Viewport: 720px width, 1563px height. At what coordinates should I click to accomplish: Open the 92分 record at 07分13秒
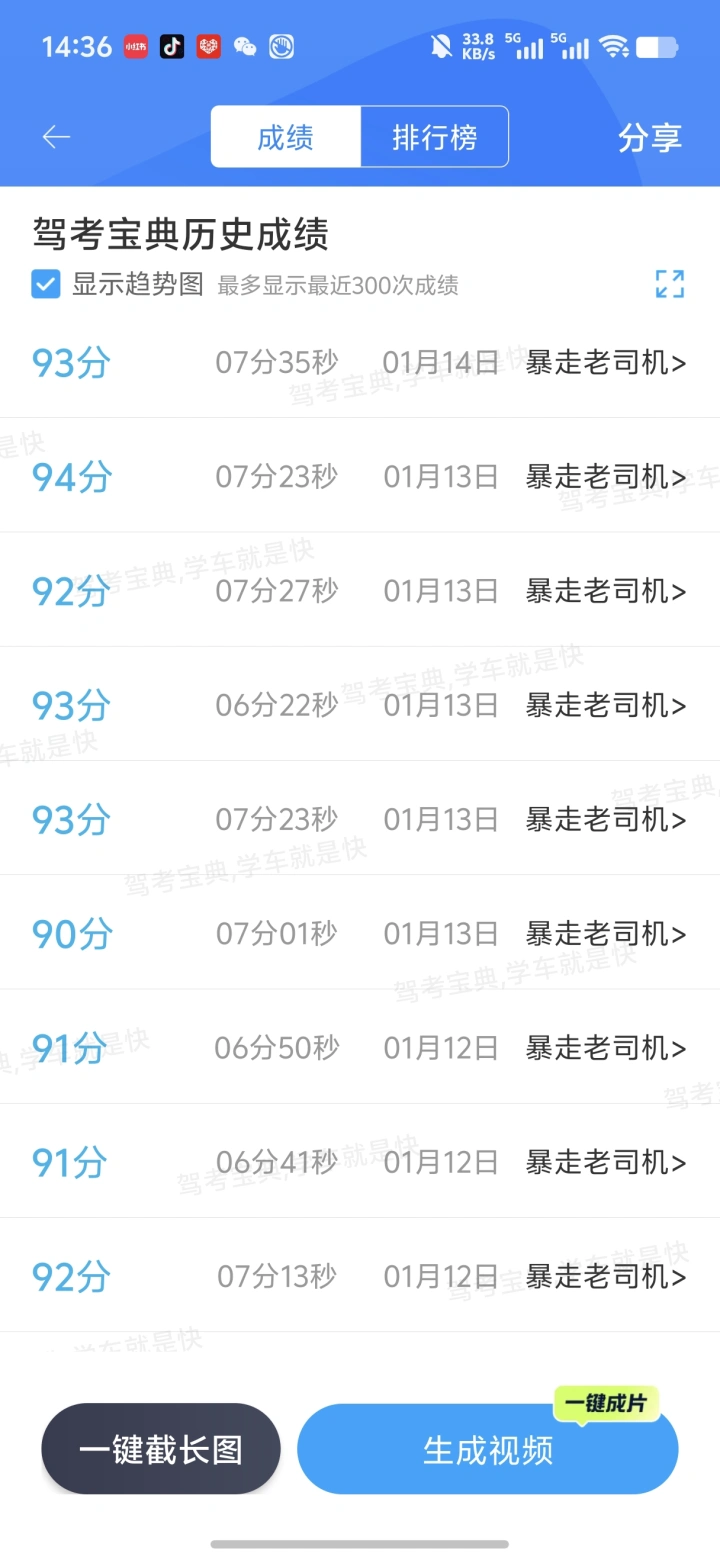tap(360, 1275)
